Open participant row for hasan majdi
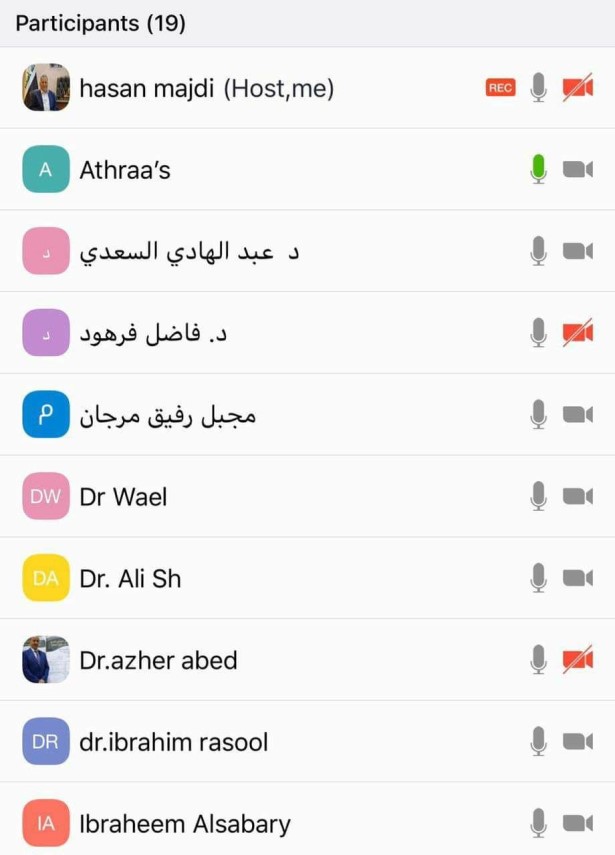Screen dimensions: 615x855 point(206,89)
